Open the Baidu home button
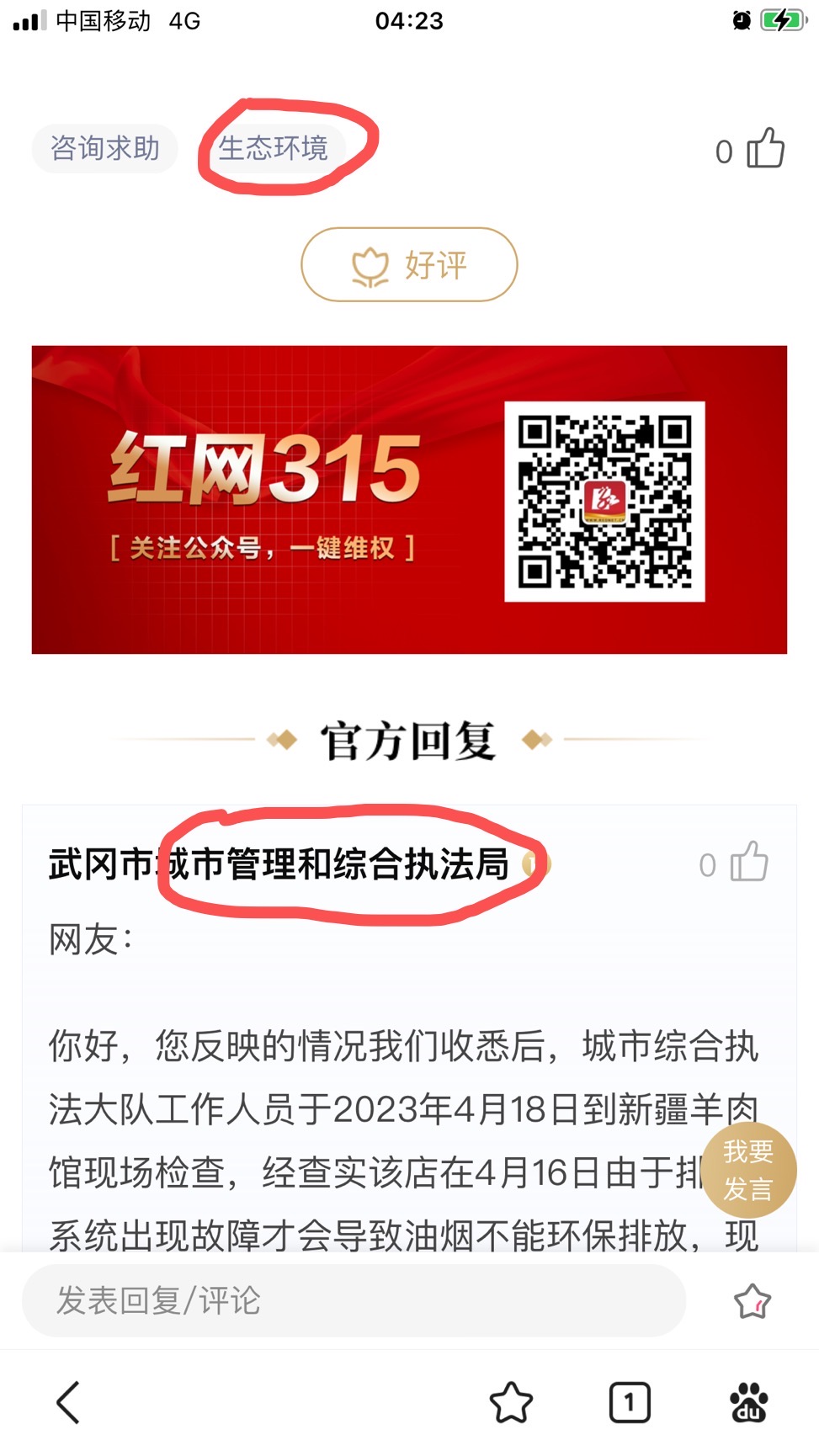Screen dimensions: 819x1456 pyautogui.click(x=748, y=1402)
